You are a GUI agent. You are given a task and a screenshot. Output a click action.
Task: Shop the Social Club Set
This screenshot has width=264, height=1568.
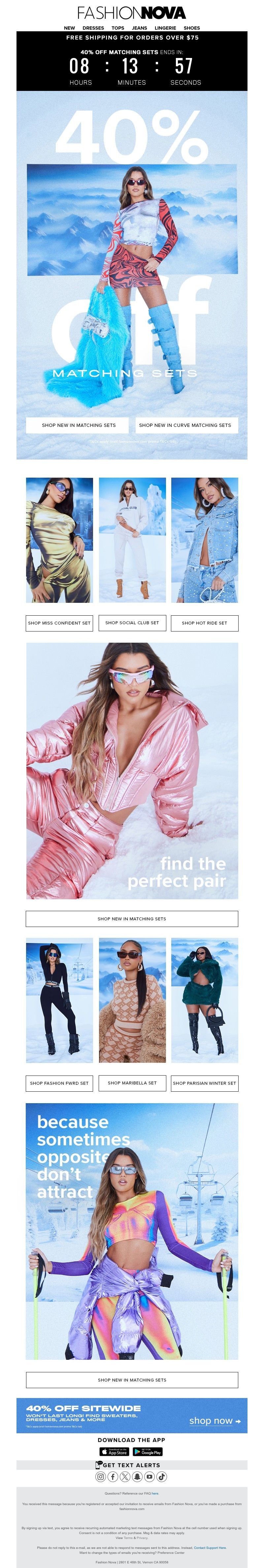point(132,623)
